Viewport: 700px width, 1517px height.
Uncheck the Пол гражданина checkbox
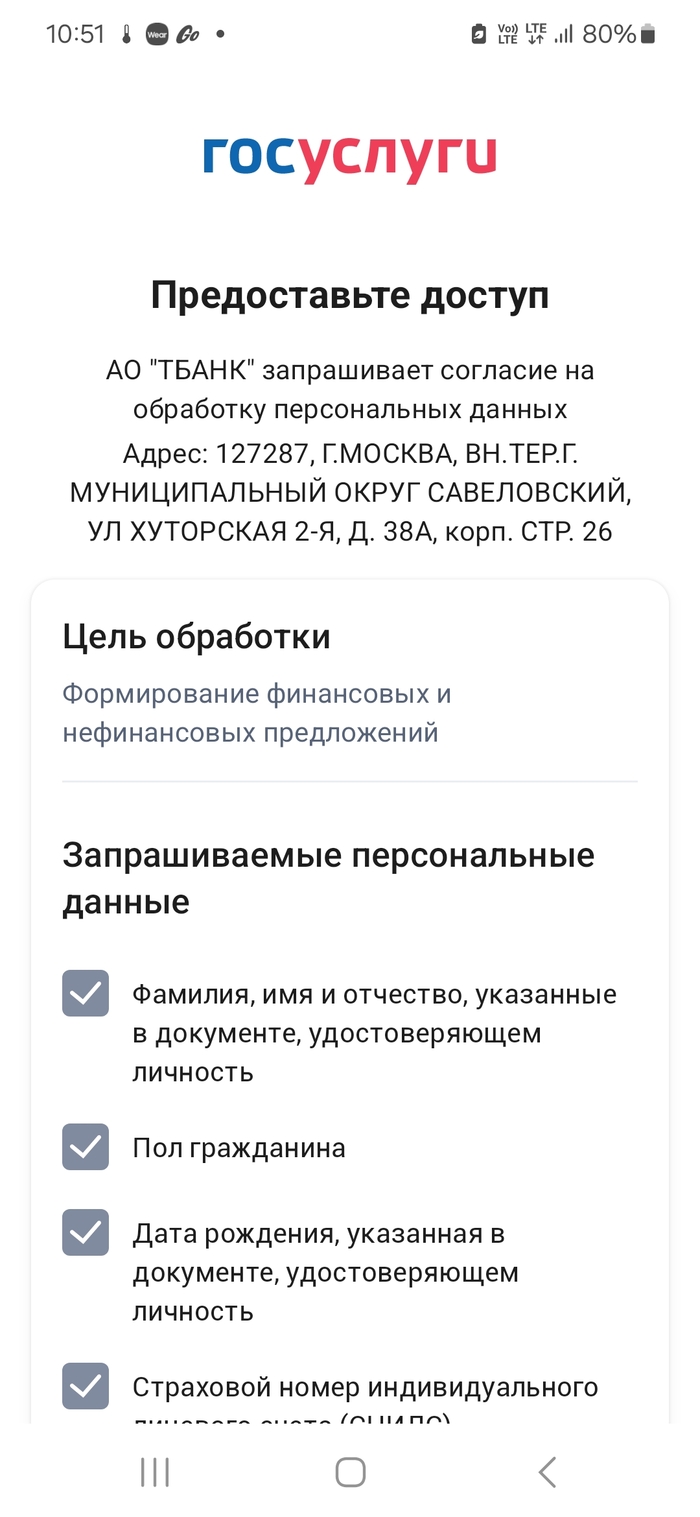85,1147
